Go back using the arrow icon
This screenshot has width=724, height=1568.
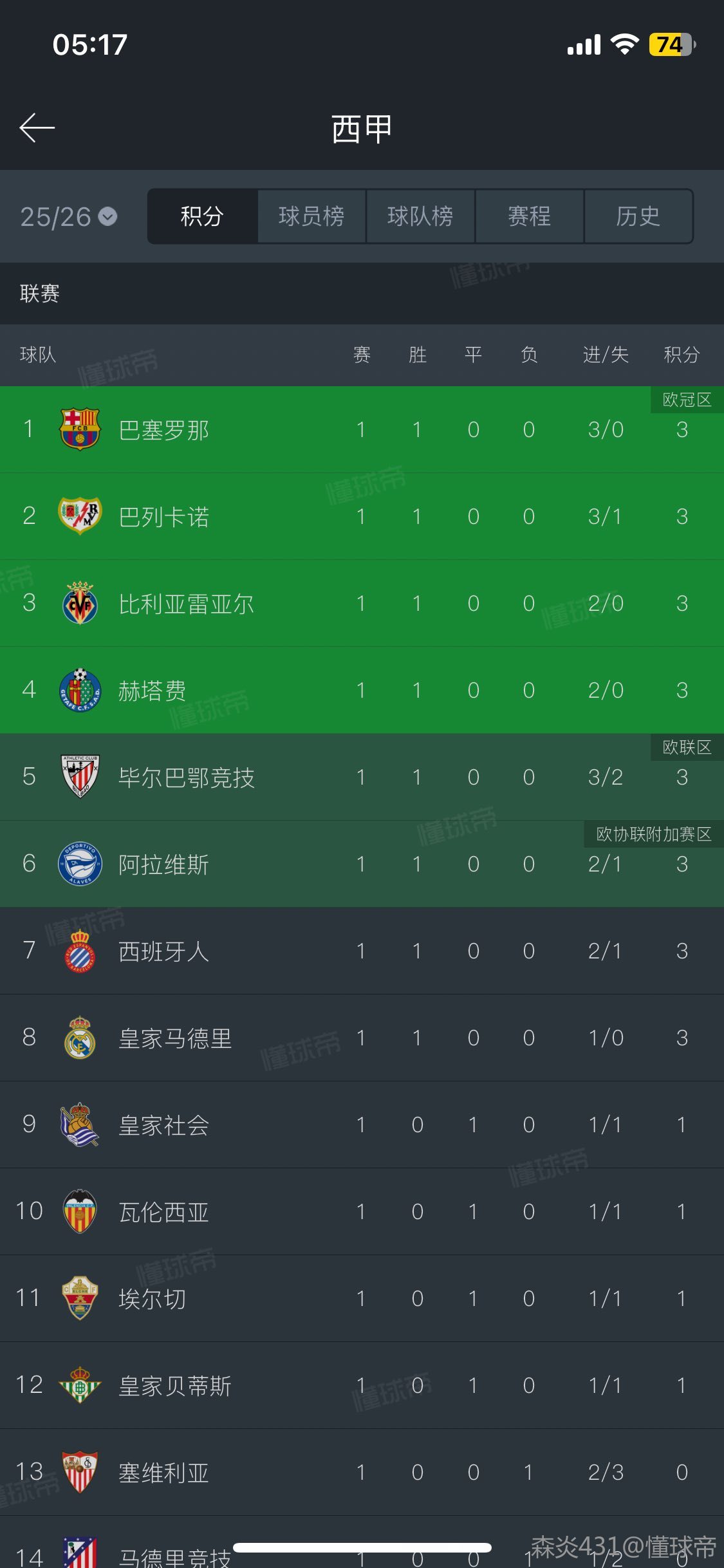coord(37,127)
